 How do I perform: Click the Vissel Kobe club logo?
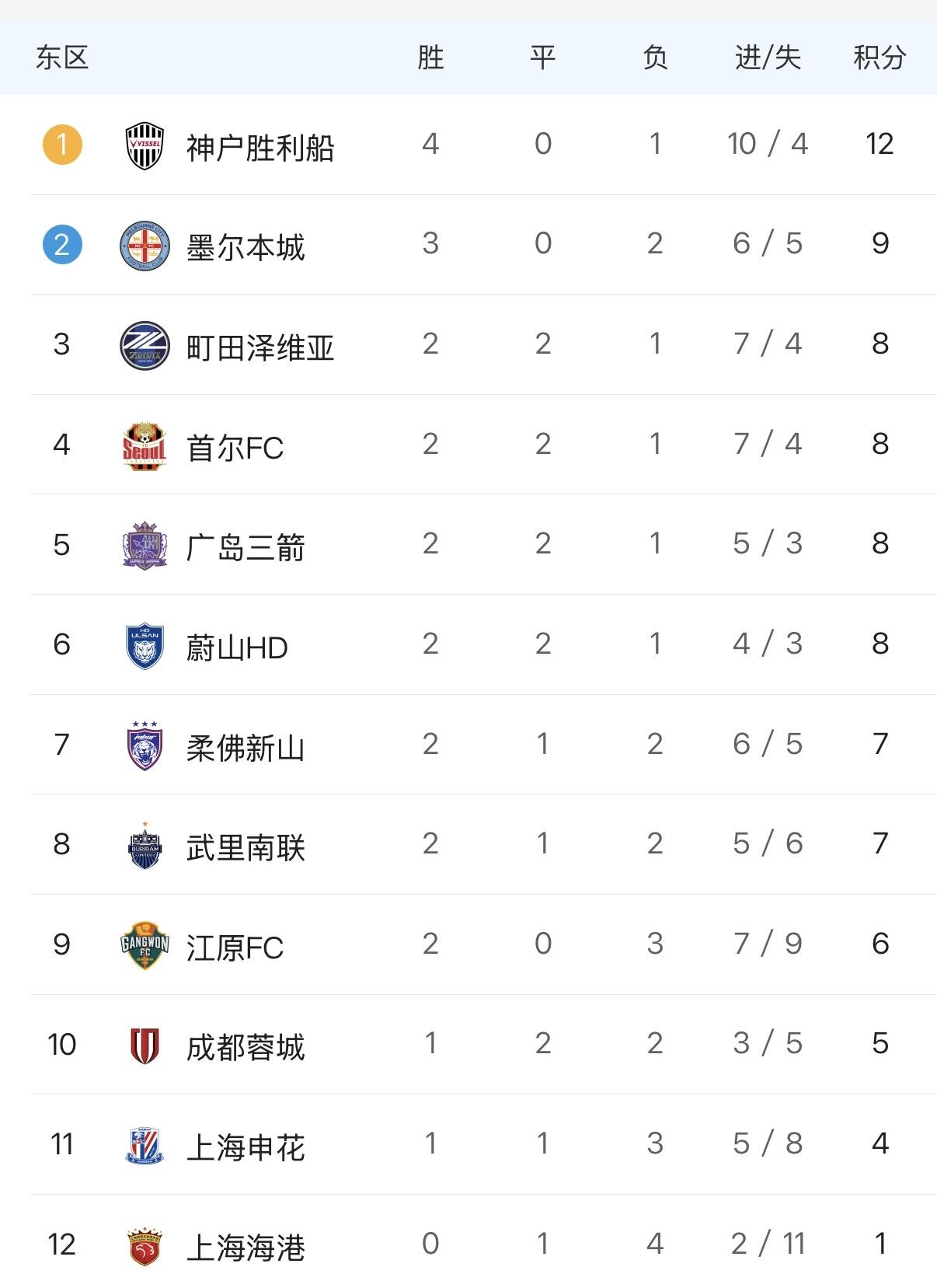pyautogui.click(x=144, y=144)
